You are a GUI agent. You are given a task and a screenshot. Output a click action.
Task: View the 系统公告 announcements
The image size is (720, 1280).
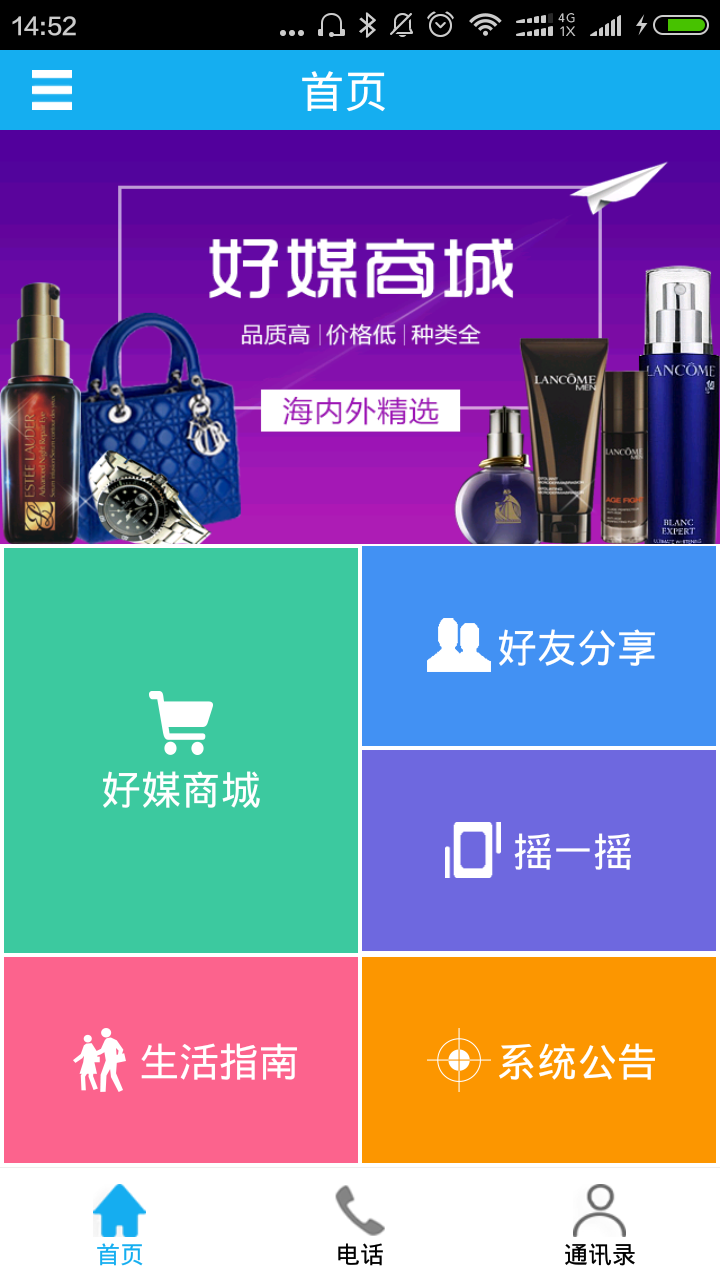[539, 1060]
